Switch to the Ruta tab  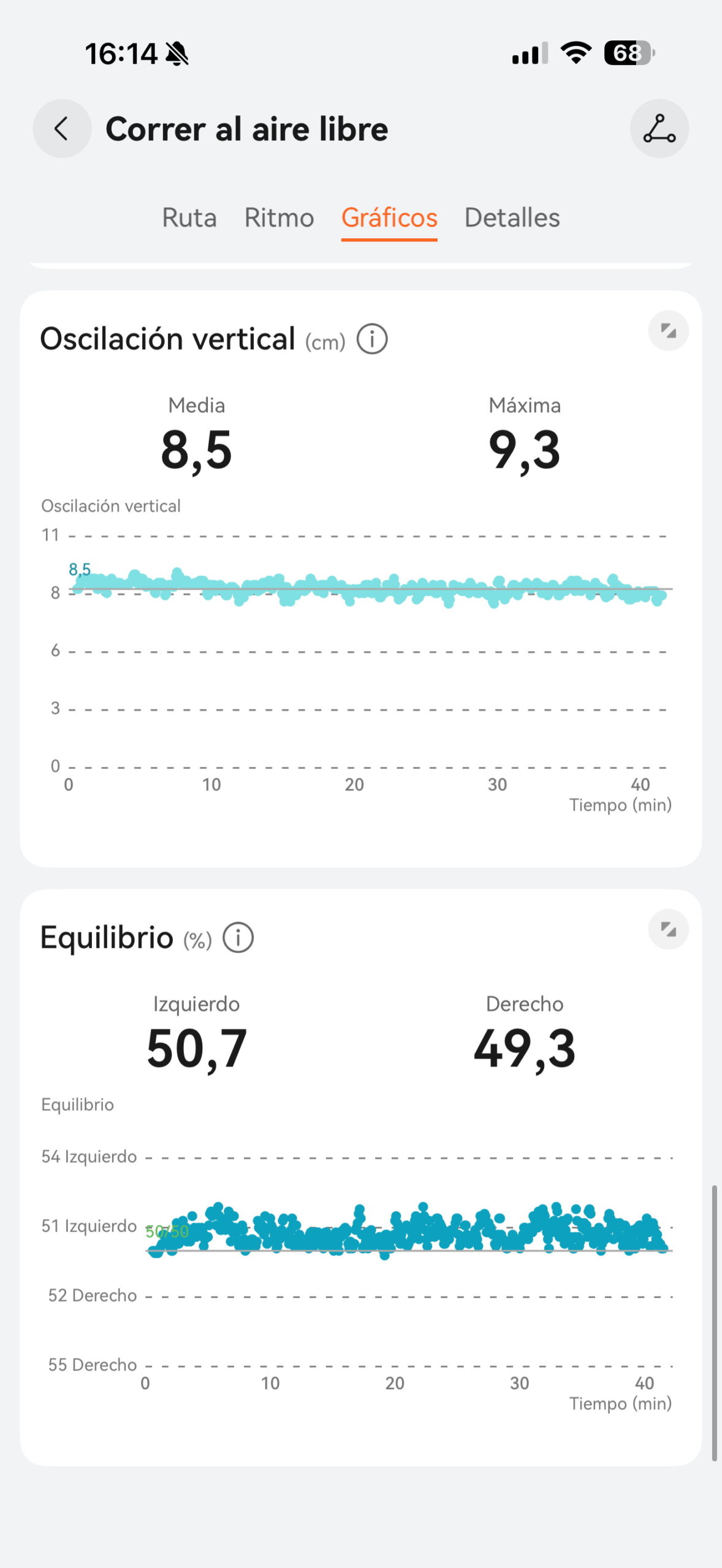tap(189, 218)
